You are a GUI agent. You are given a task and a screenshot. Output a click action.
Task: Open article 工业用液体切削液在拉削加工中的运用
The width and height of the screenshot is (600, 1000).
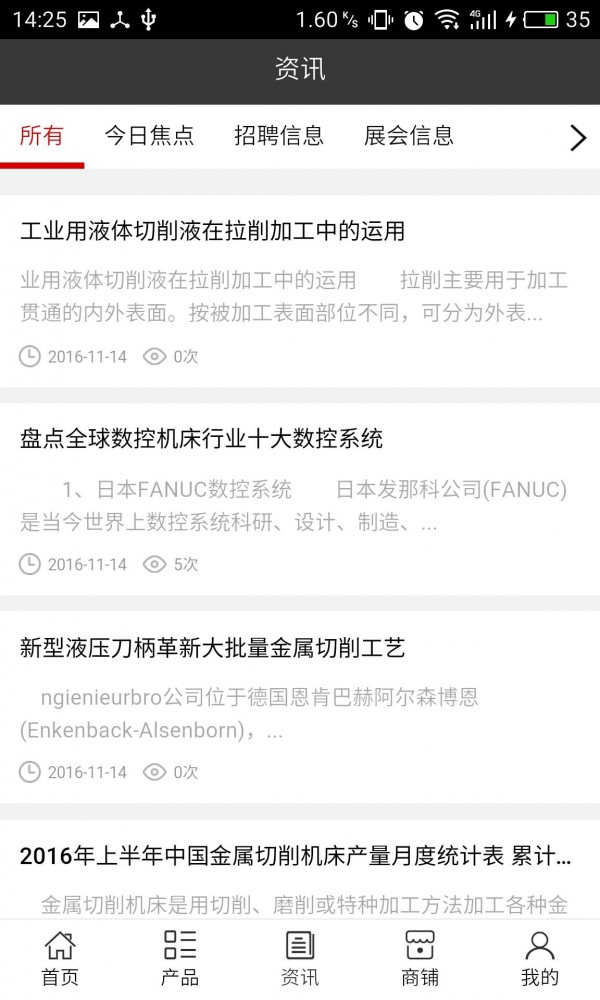pos(212,231)
